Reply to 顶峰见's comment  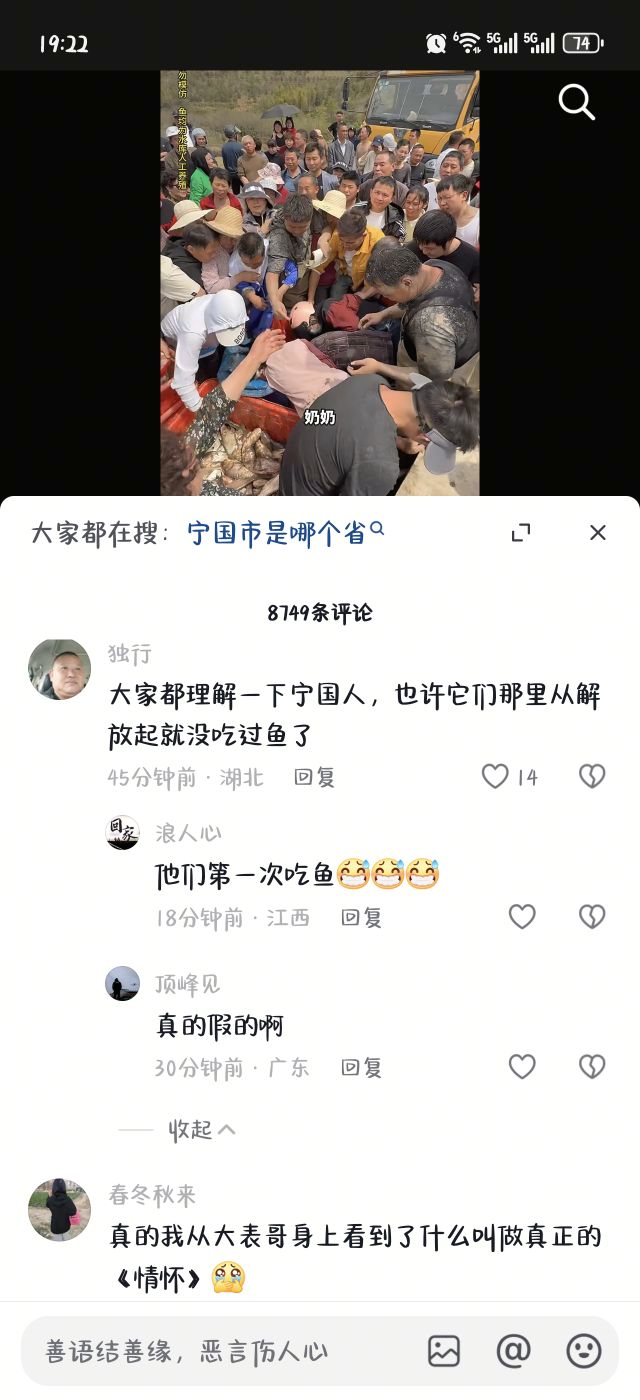coord(361,1068)
